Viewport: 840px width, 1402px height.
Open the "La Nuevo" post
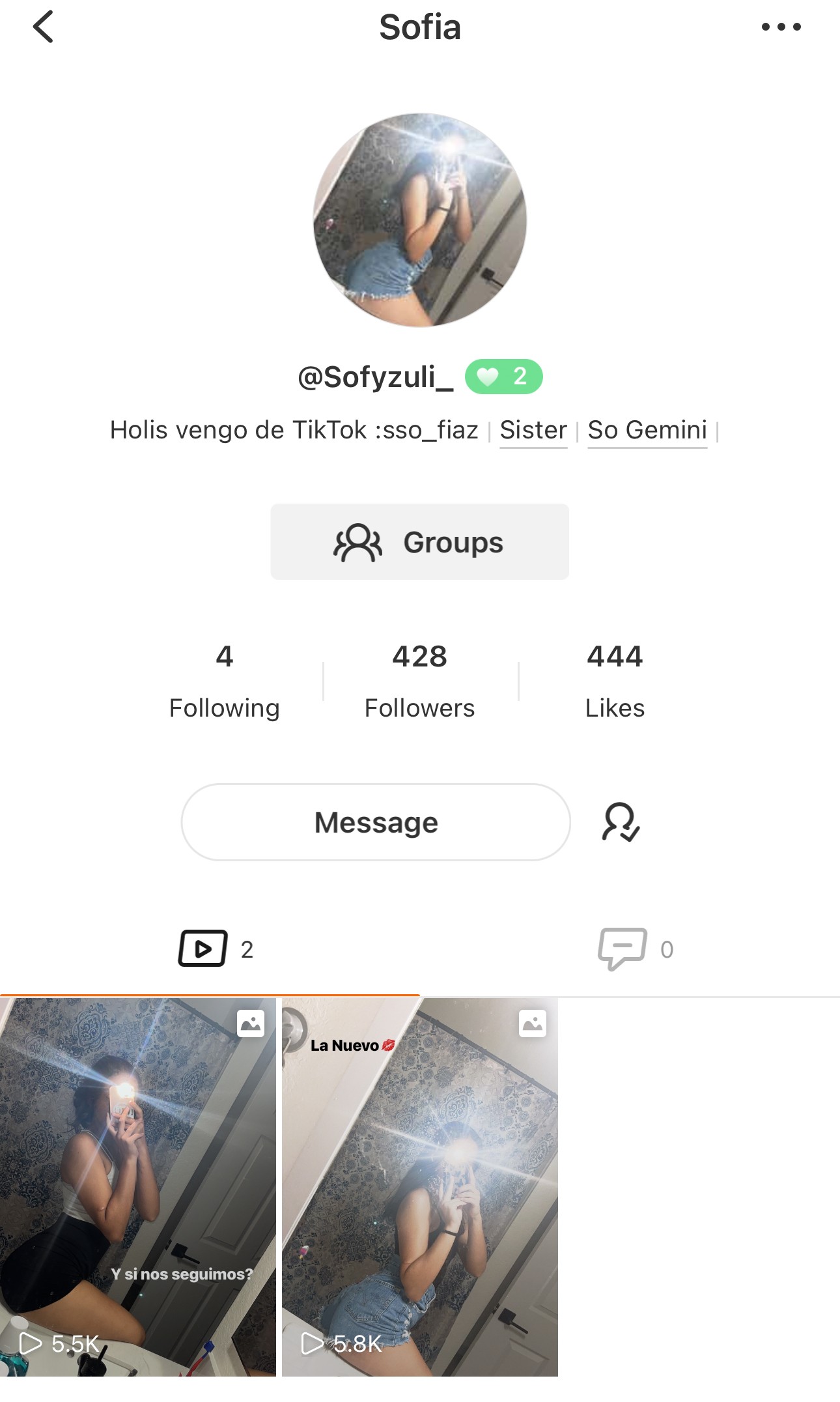pyautogui.click(x=420, y=1187)
